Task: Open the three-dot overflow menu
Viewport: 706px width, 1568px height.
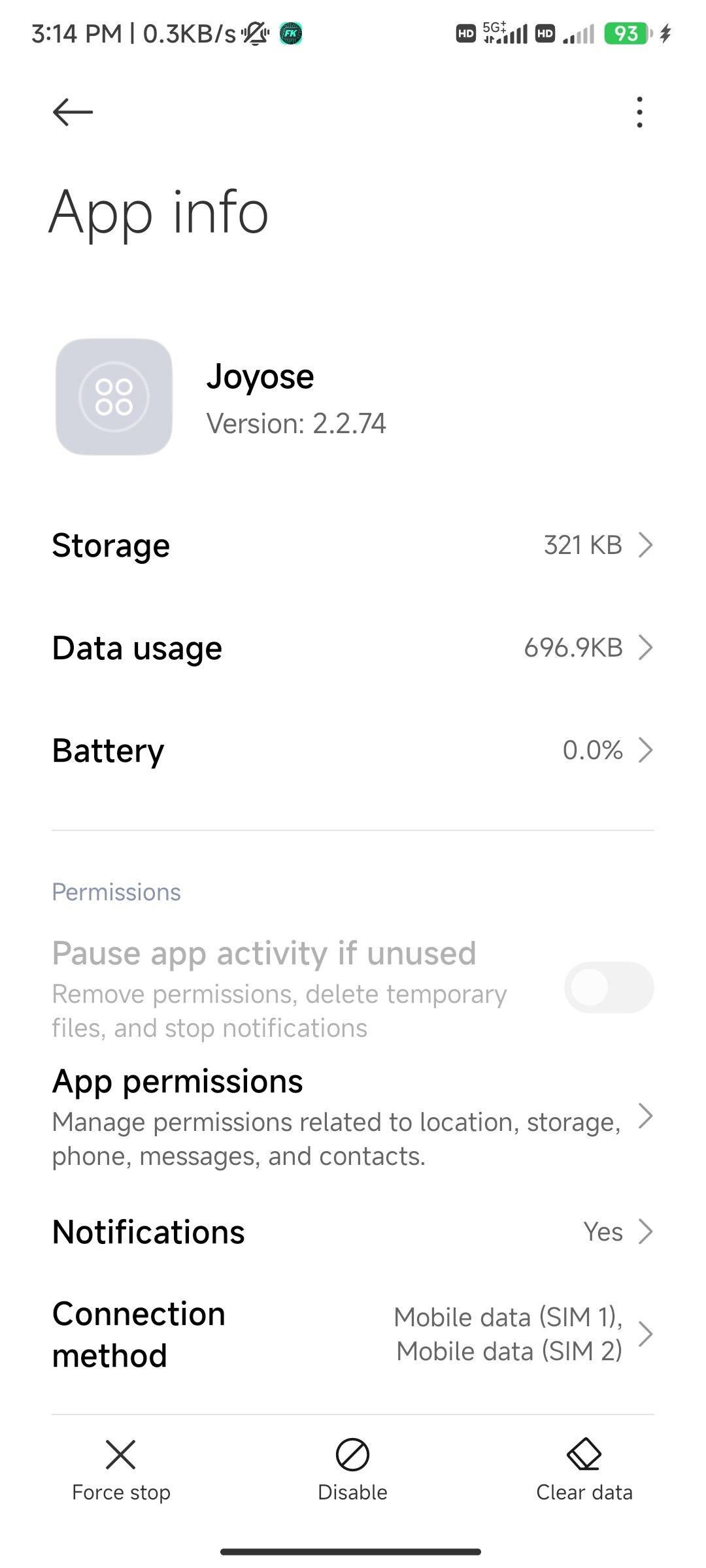Action: pyautogui.click(x=639, y=112)
